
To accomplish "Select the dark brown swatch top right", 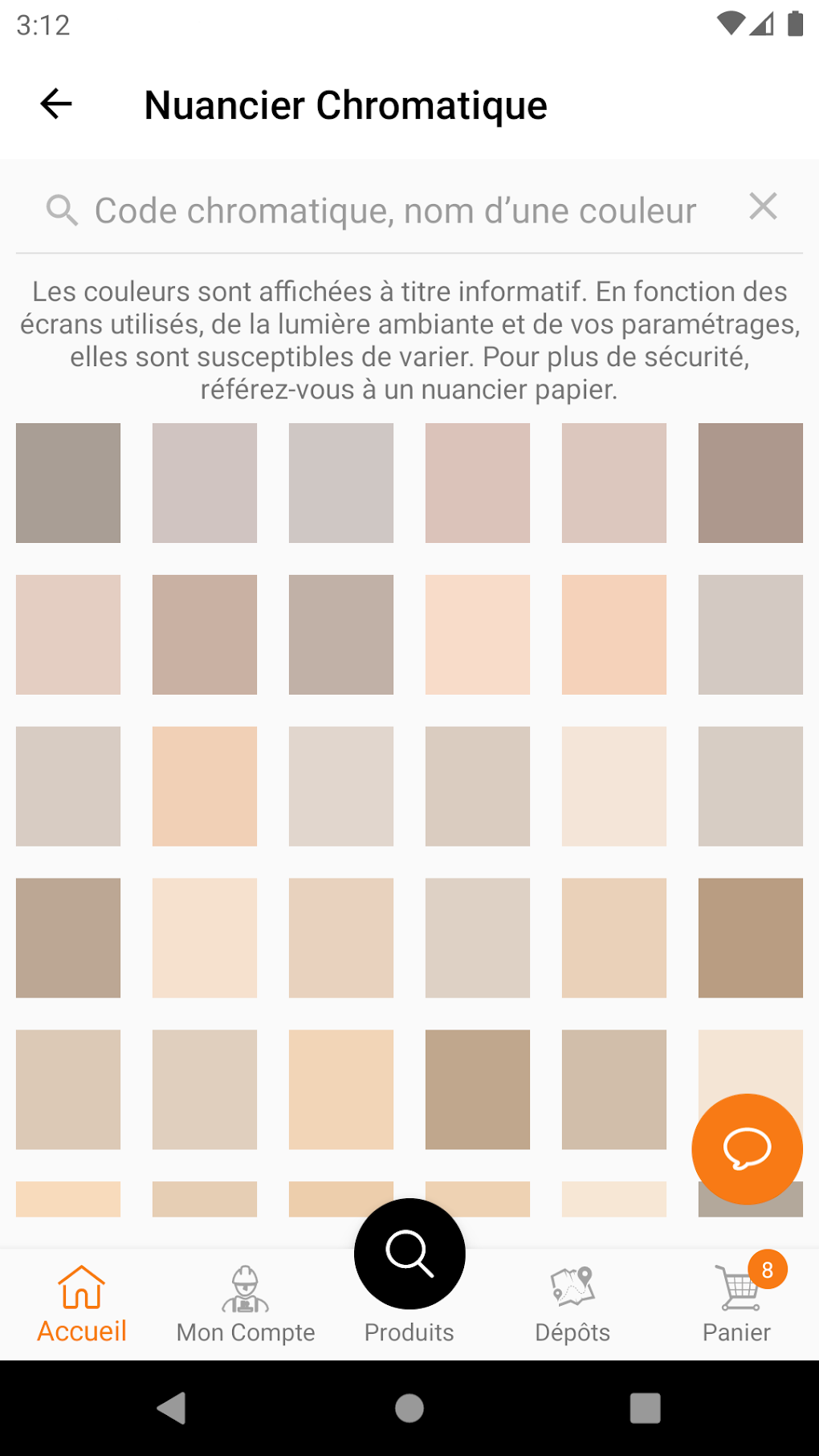I will point(749,483).
